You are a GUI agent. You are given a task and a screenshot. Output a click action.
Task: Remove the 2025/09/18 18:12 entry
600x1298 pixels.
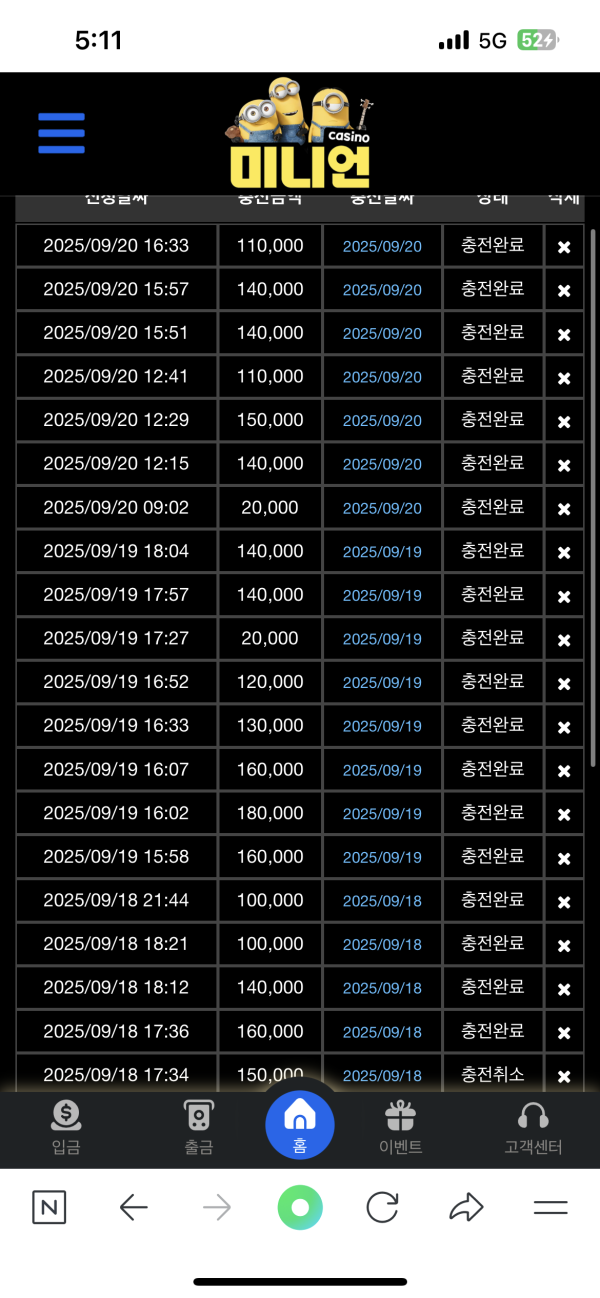564,988
